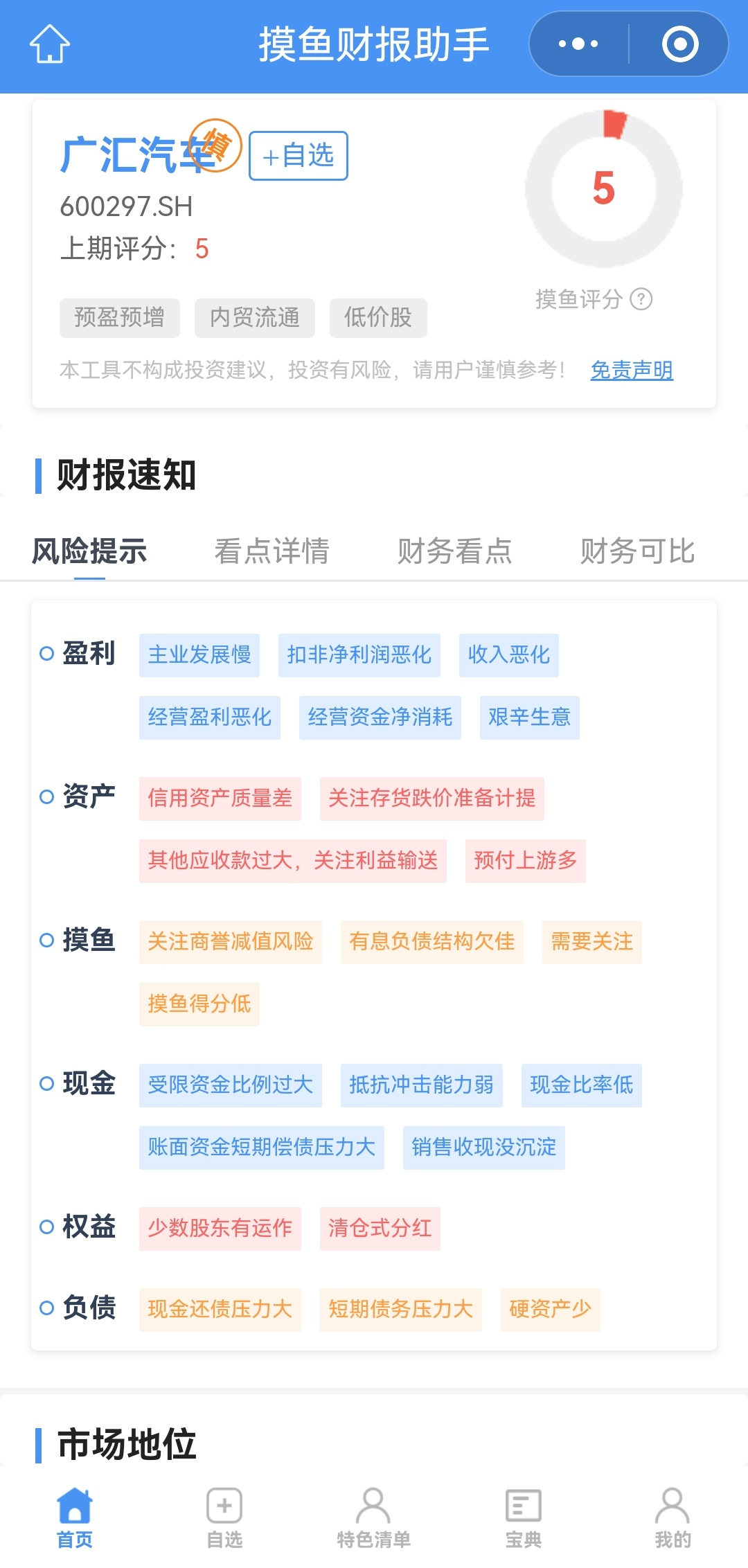Switch to 财务看点 tab
The width and height of the screenshot is (748, 1568).
[x=454, y=551]
